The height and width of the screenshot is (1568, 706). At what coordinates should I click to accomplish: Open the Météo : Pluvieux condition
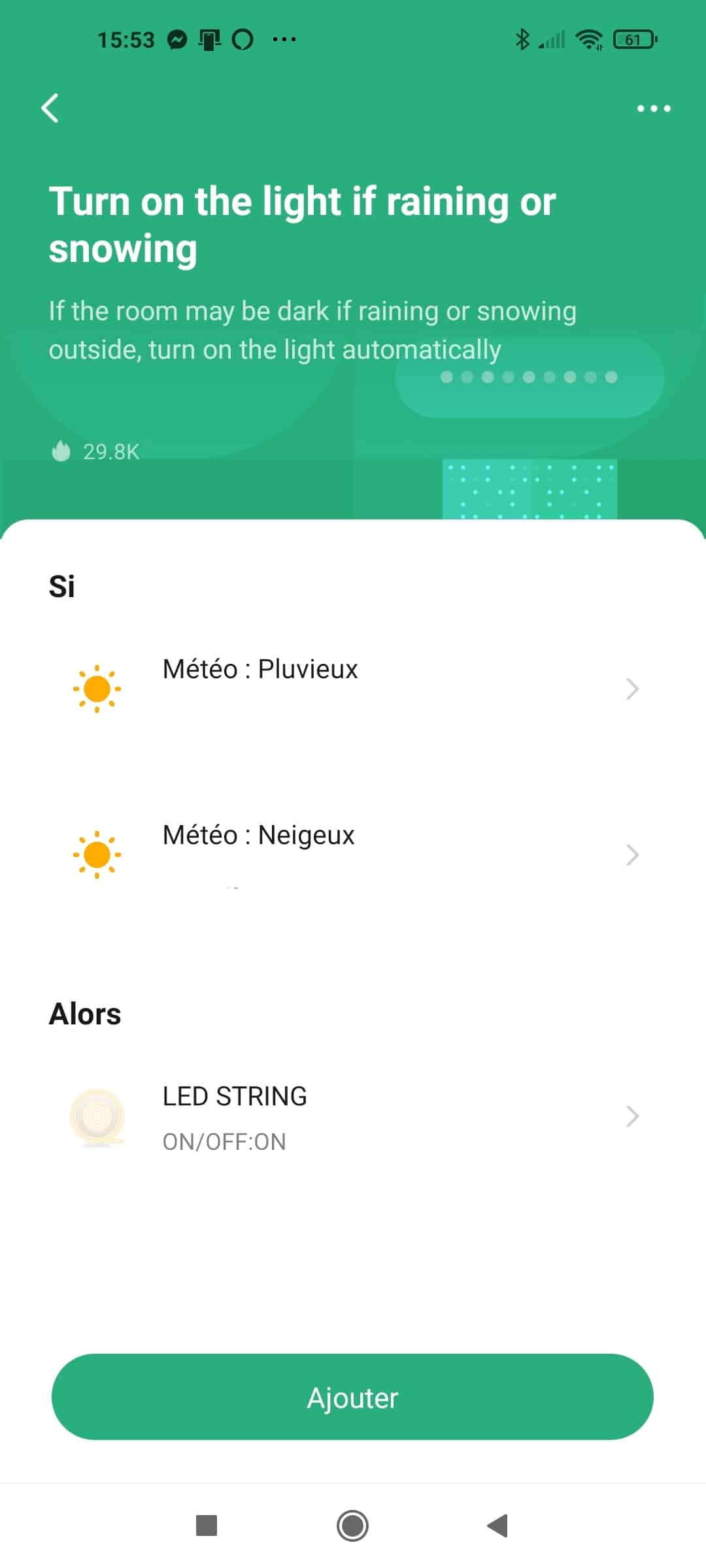tap(353, 689)
